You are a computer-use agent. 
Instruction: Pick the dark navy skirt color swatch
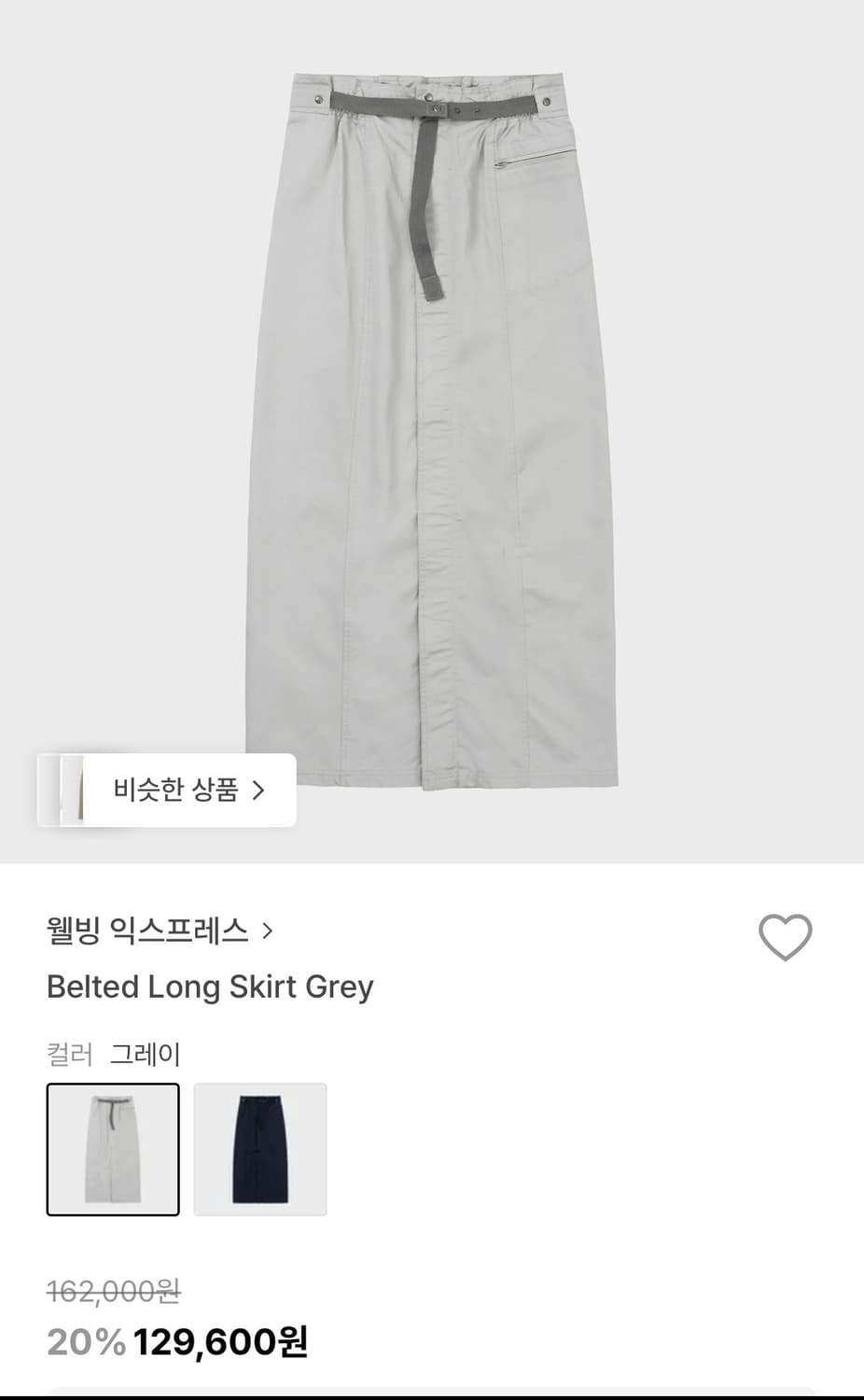260,1149
